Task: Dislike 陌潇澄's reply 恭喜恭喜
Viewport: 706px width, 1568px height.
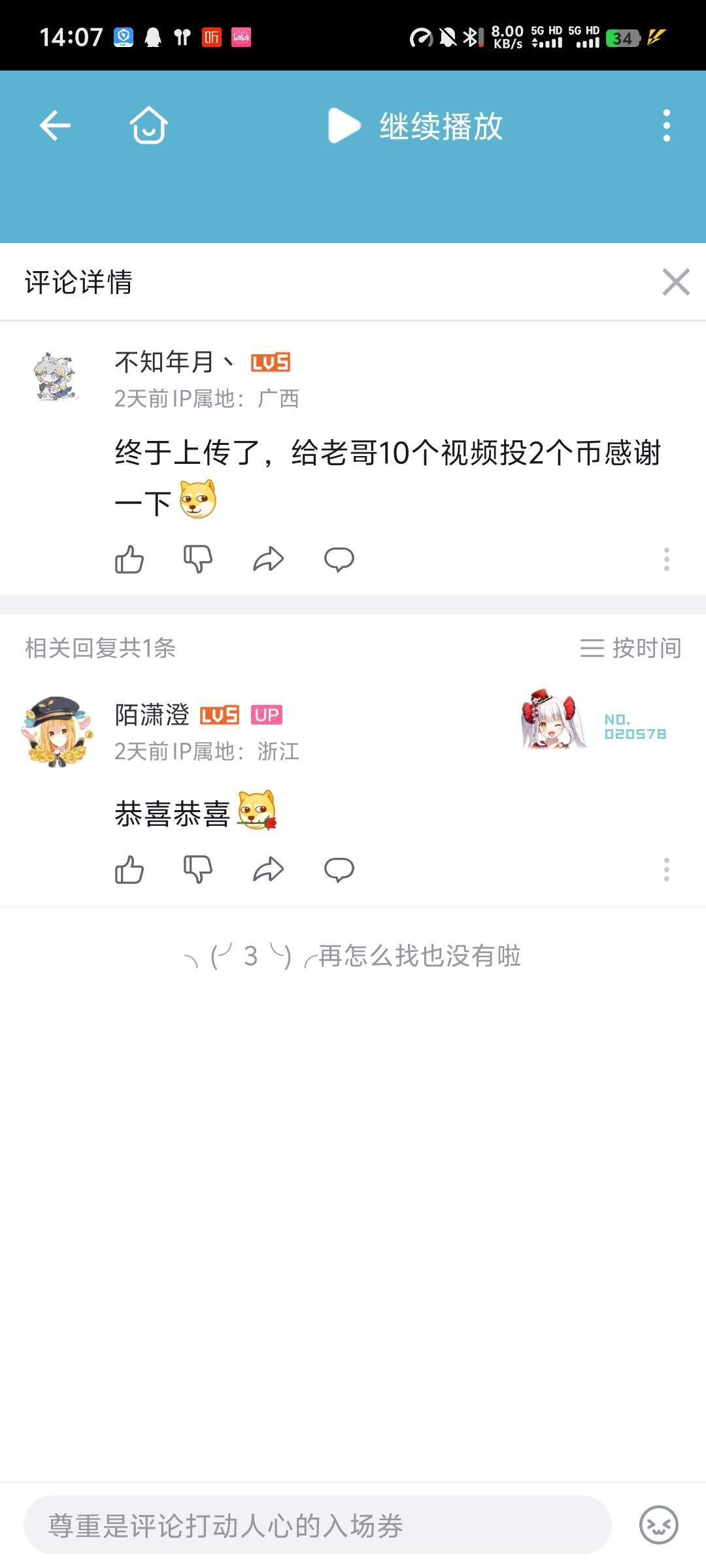Action: tap(198, 870)
